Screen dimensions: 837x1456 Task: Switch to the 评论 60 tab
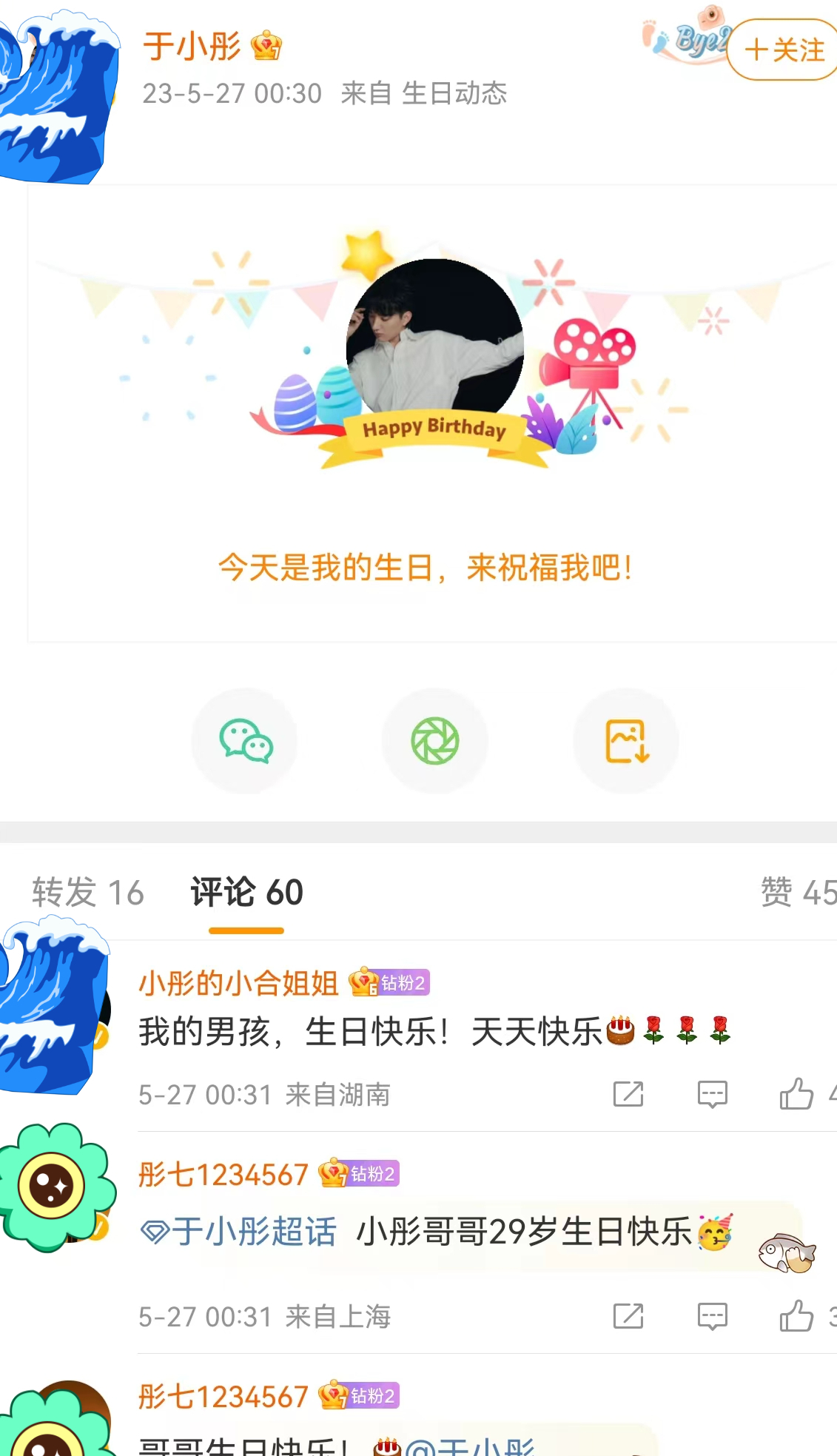click(246, 892)
